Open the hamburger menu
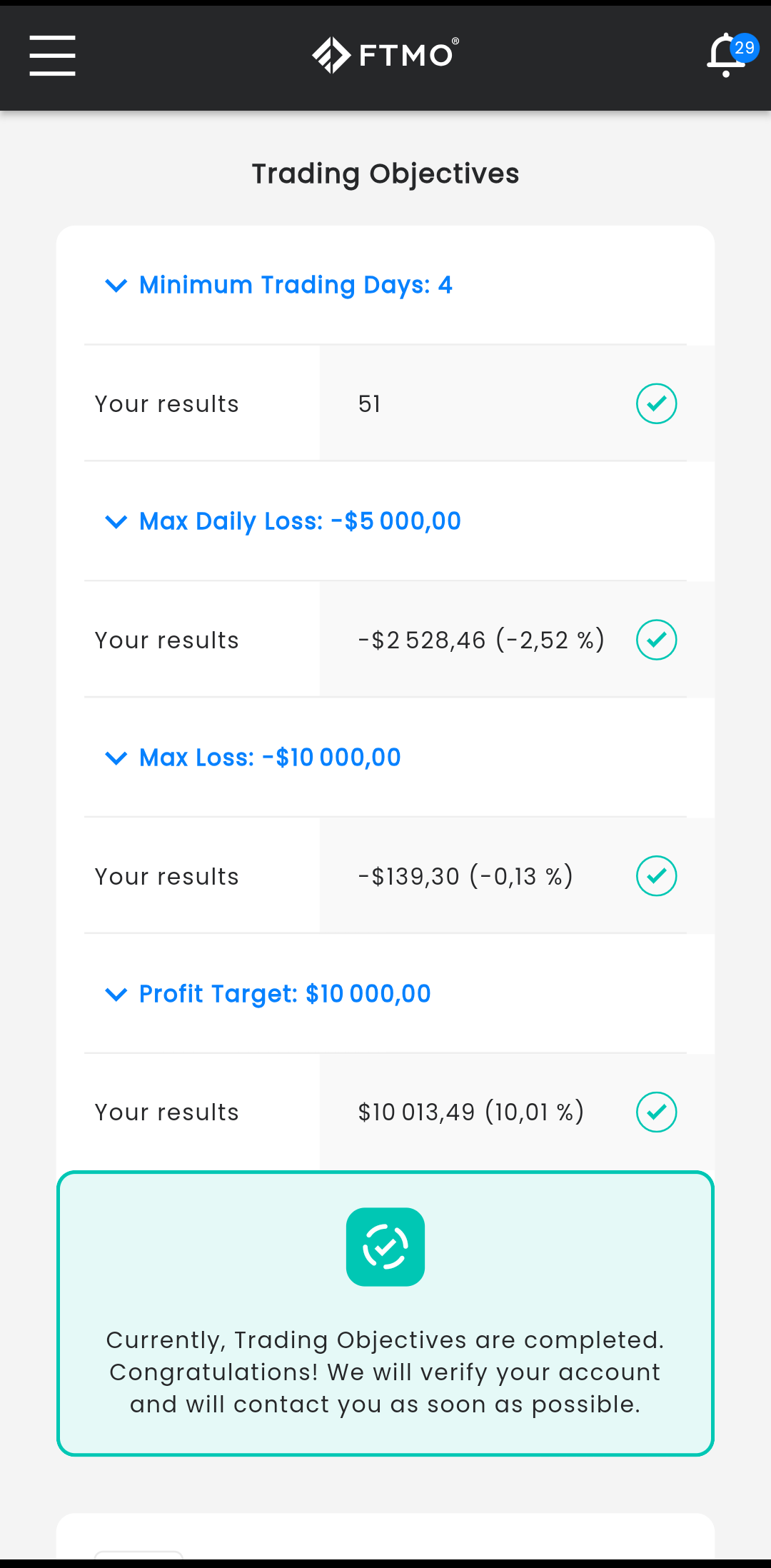Image resolution: width=771 pixels, height=1568 pixels. pos(52,56)
